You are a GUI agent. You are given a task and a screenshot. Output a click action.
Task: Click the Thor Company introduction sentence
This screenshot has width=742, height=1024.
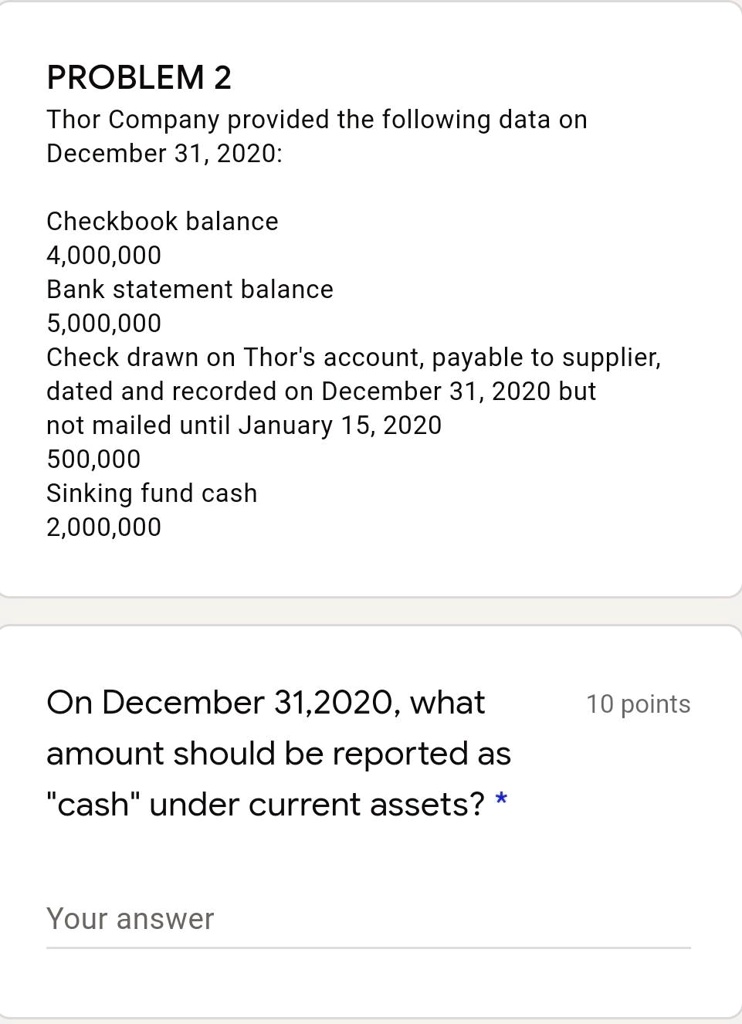click(x=316, y=119)
